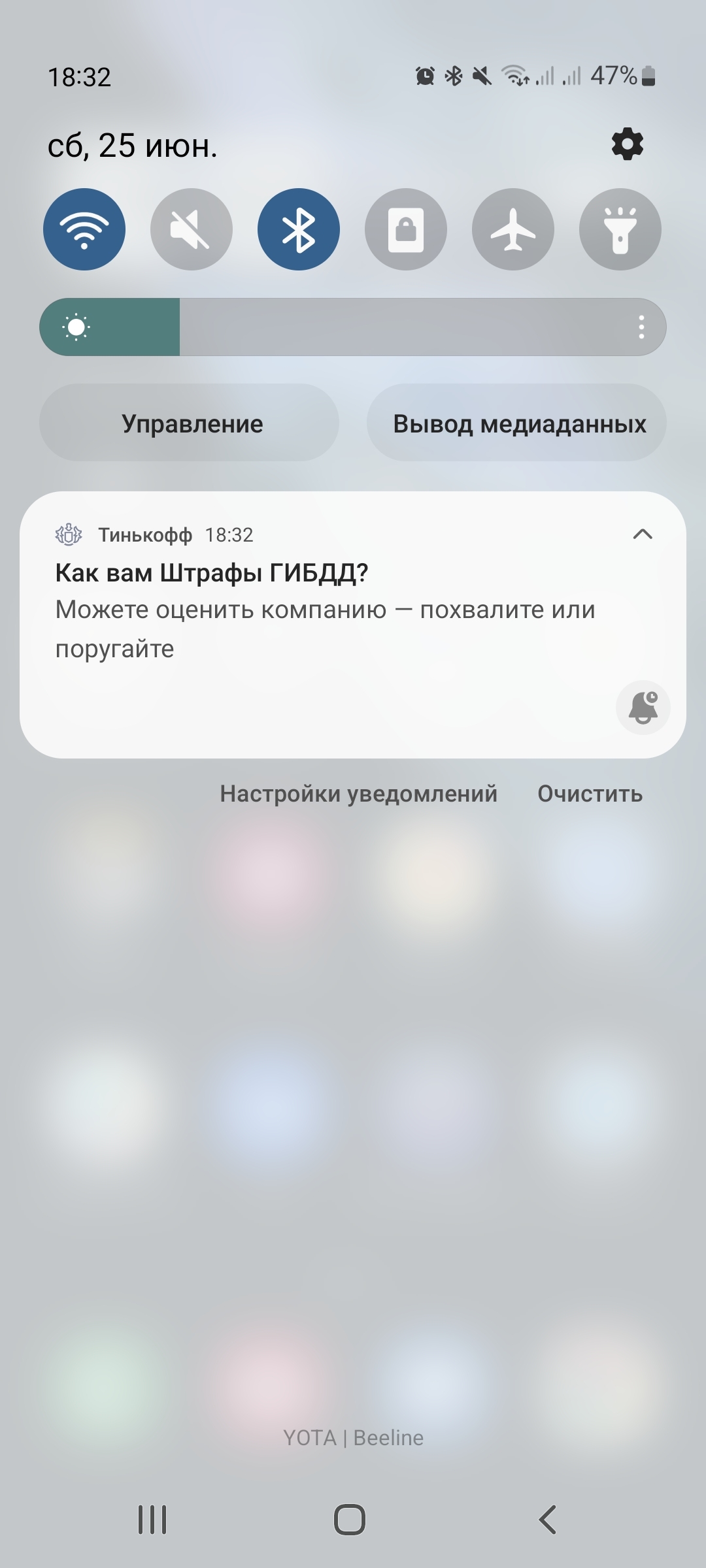Disable Bluetooth quick toggle
Screen dimensions: 706x1568
click(299, 229)
